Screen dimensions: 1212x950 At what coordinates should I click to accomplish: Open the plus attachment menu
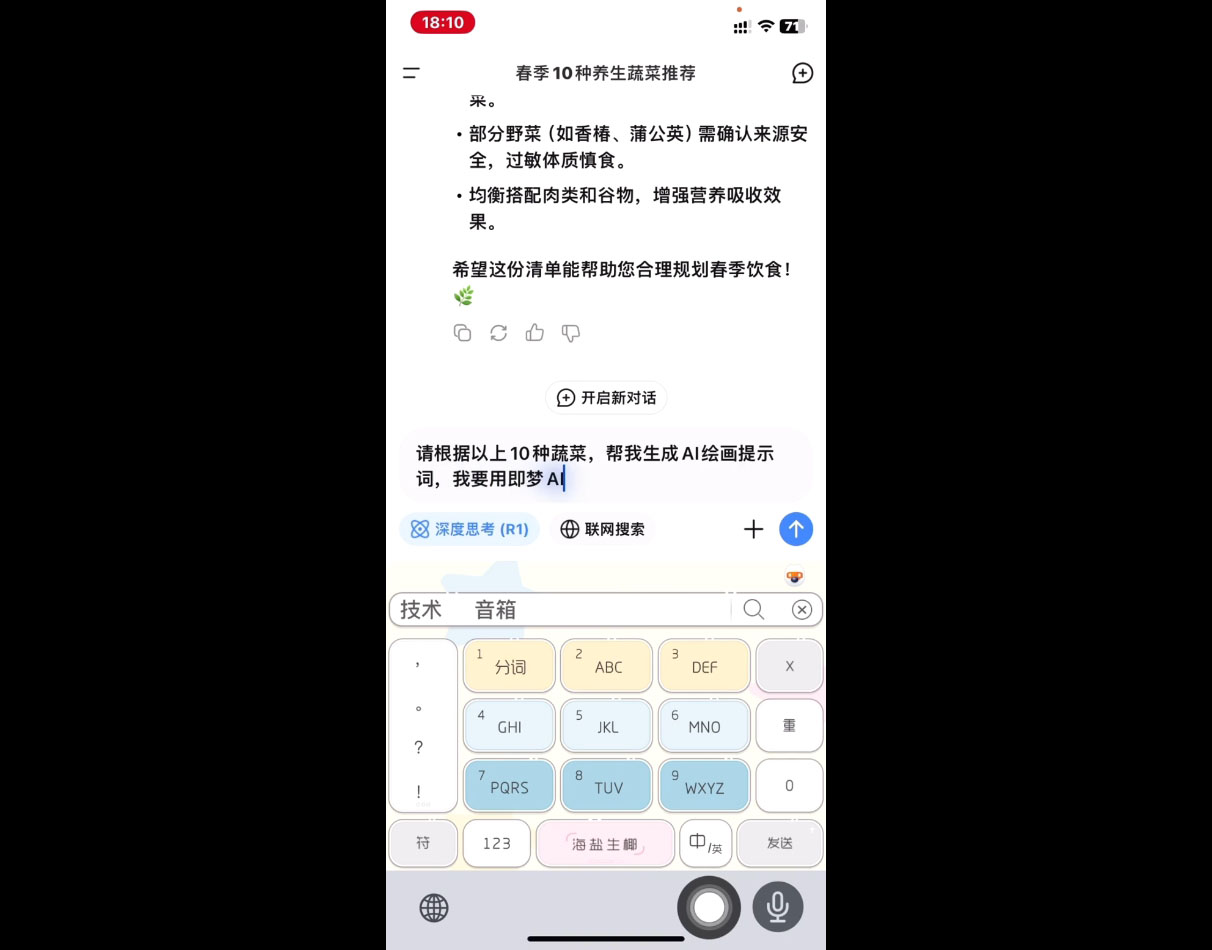(754, 529)
